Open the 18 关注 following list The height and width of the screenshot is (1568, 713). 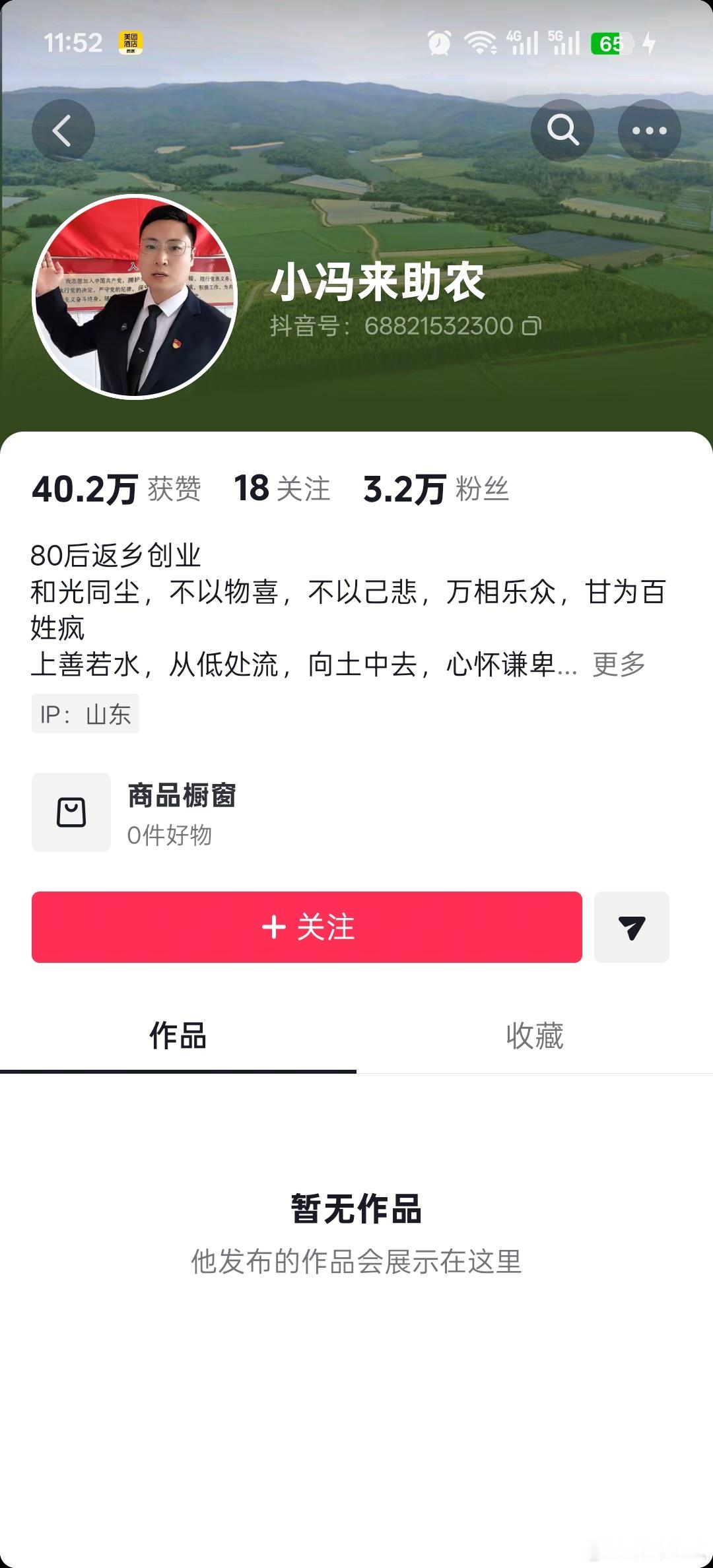click(283, 488)
